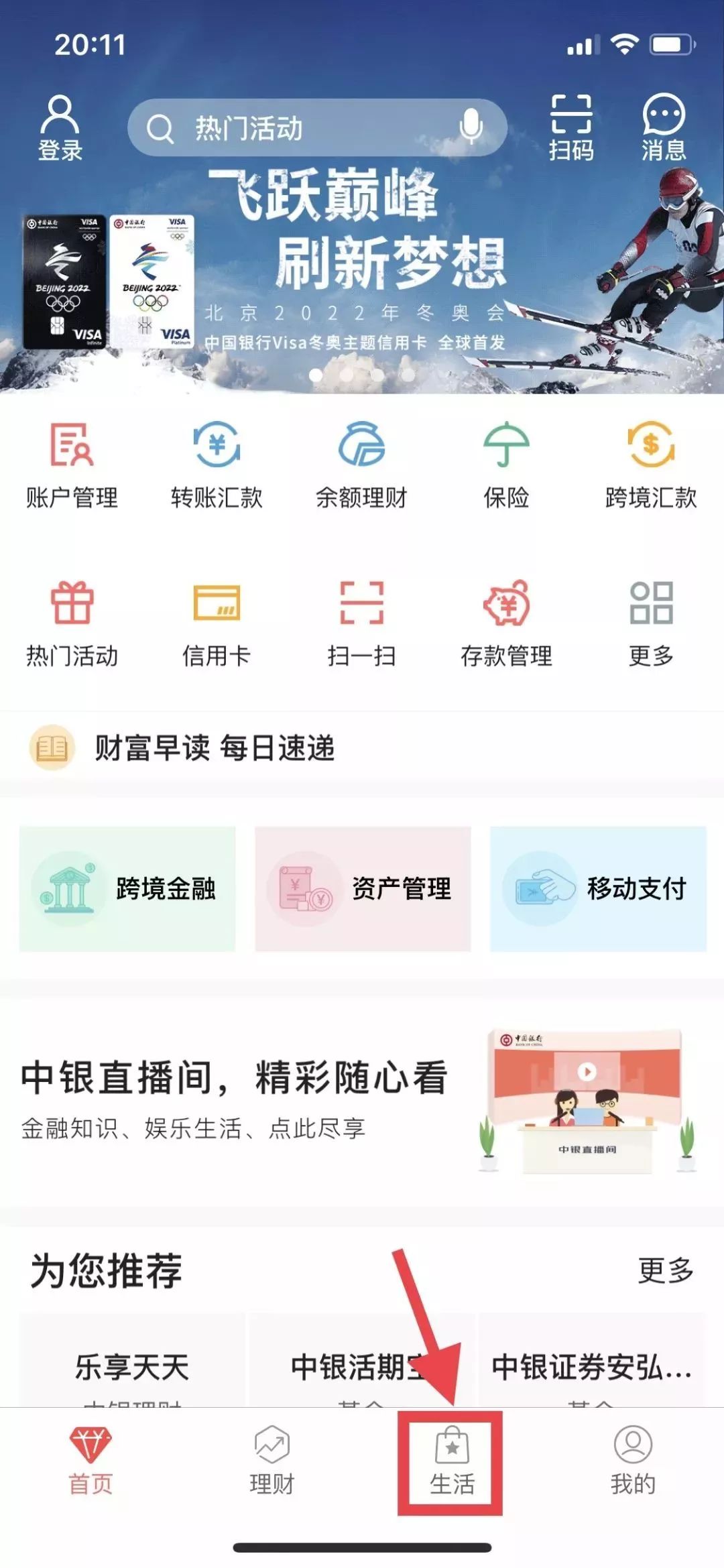Screen dimensions: 724x1568
Task: Open the 保险 insurance section
Action: [506, 465]
